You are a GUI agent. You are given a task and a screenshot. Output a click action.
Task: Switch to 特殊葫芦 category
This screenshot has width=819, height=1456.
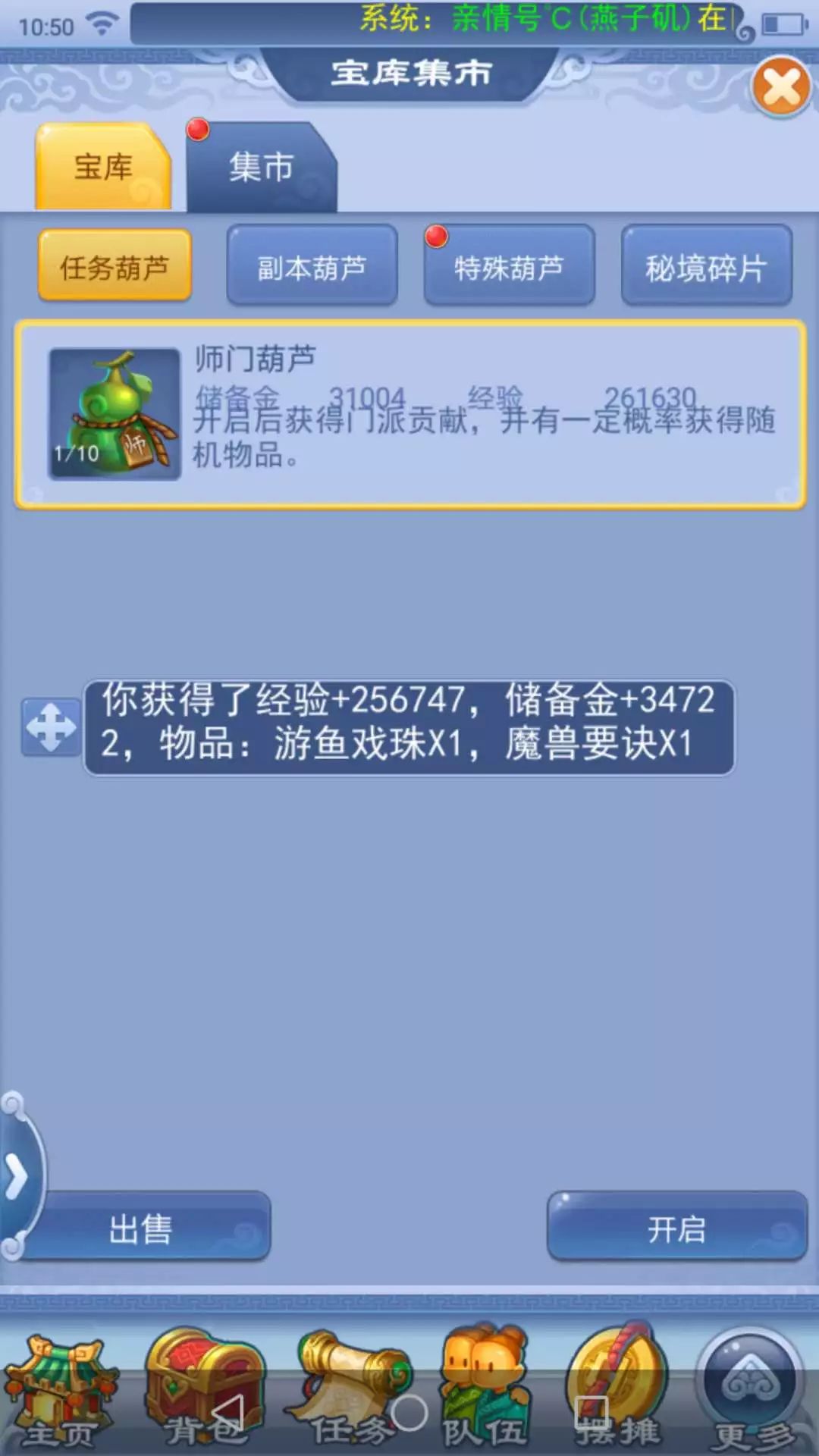pyautogui.click(x=509, y=267)
